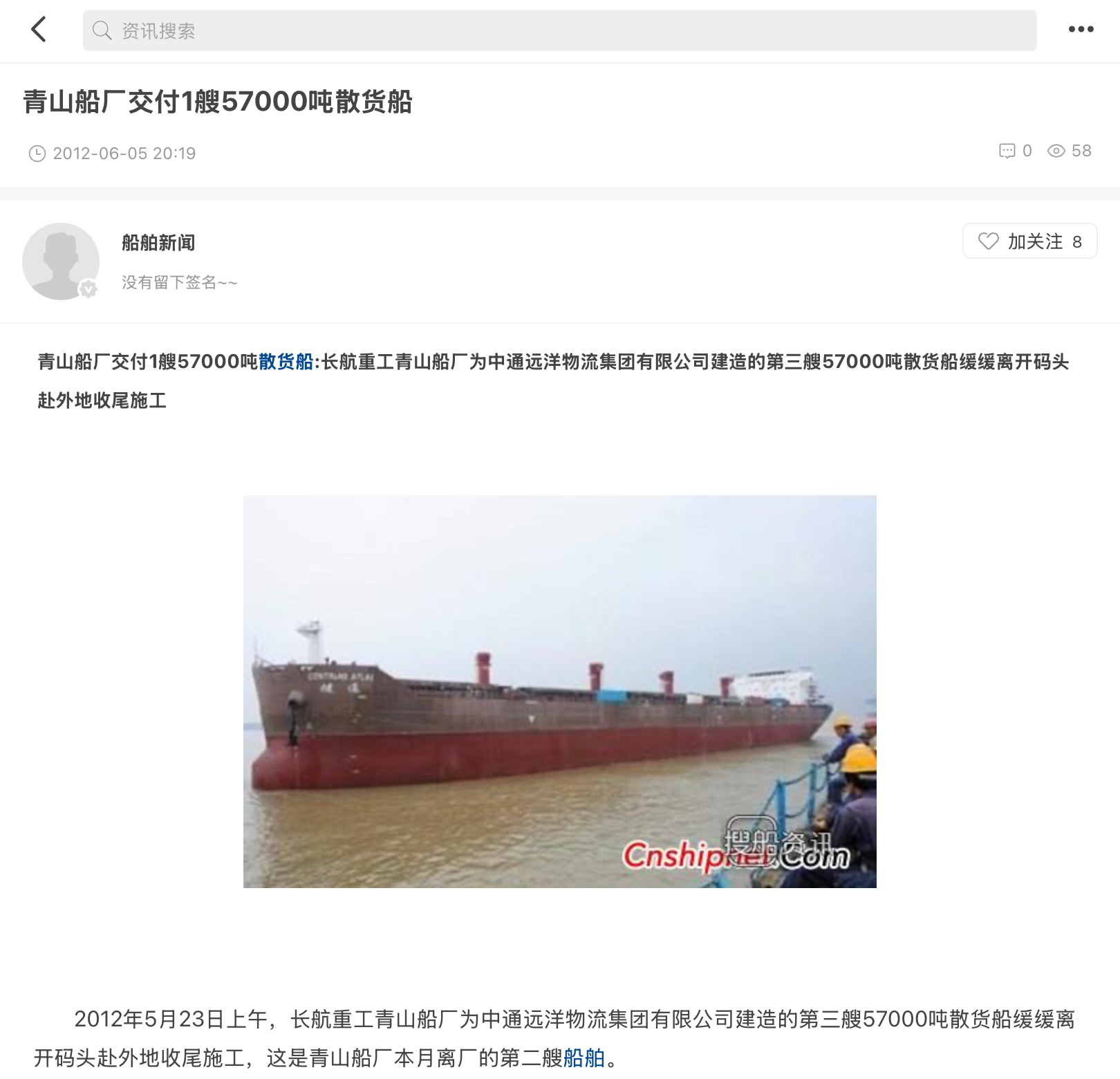Viewport: 1120px width, 1079px height.
Task: Open the three-dot overflow menu
Action: coord(1081,30)
